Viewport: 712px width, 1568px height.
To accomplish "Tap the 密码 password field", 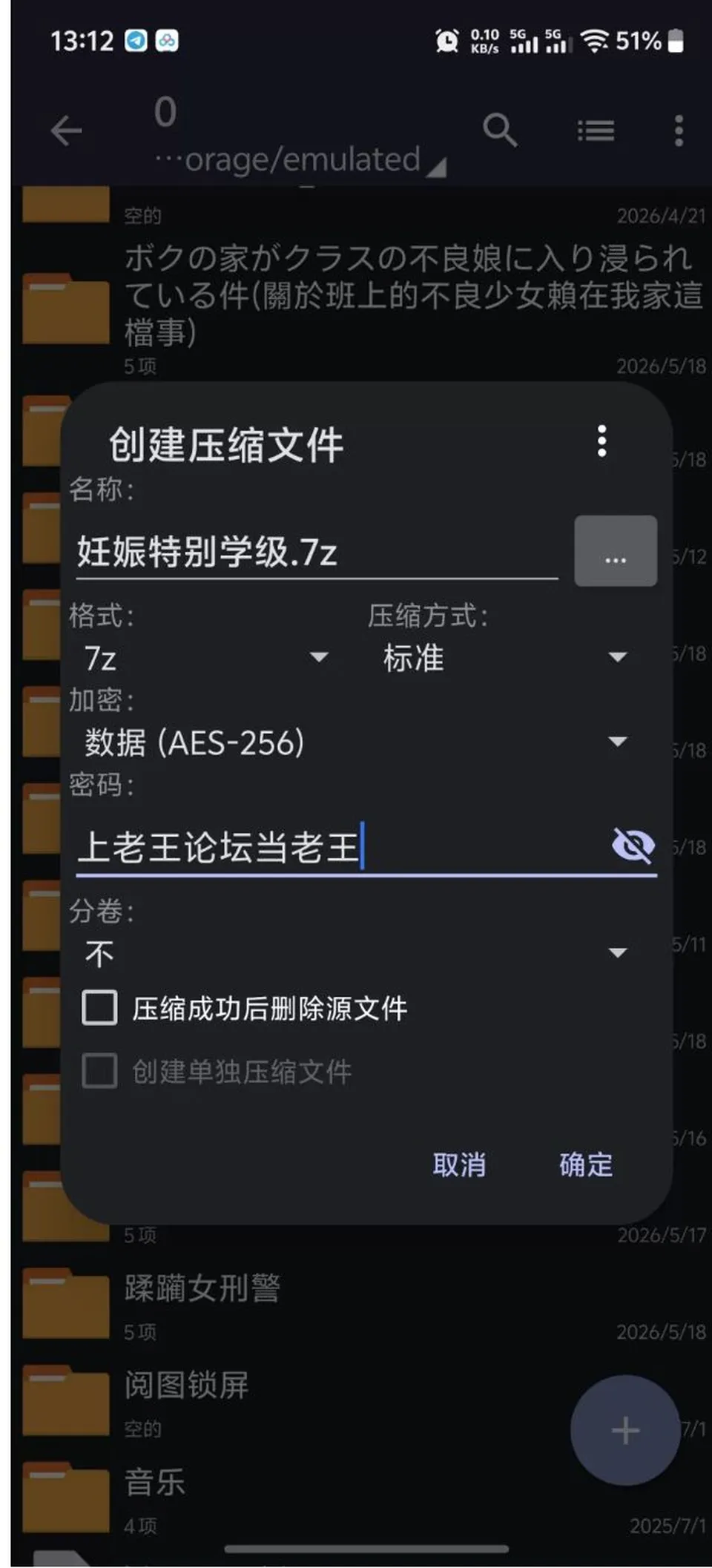I will point(340,846).
